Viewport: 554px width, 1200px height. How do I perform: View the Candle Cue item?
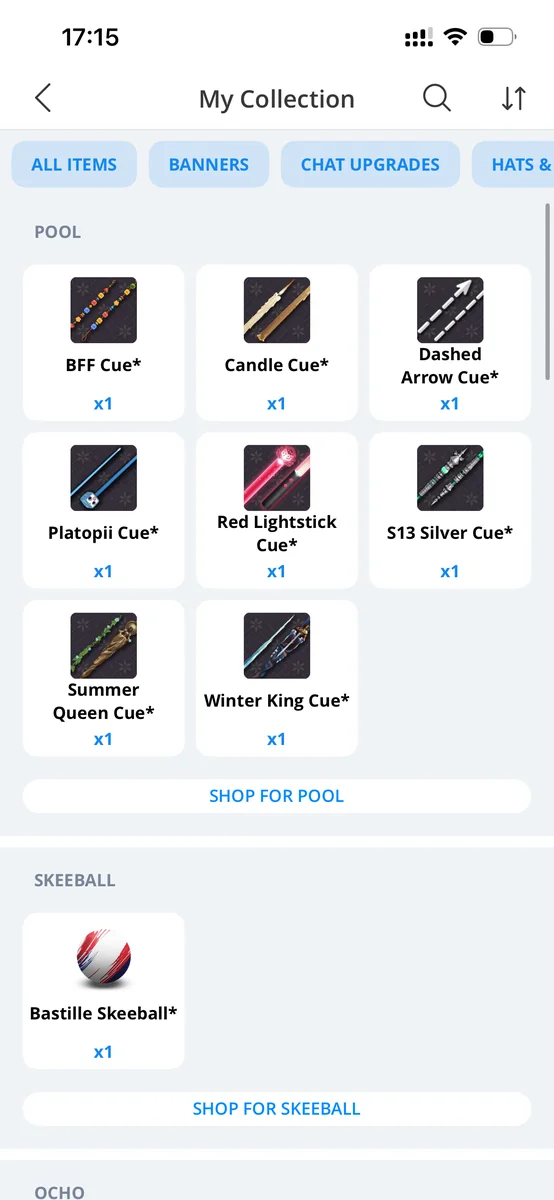pos(277,342)
